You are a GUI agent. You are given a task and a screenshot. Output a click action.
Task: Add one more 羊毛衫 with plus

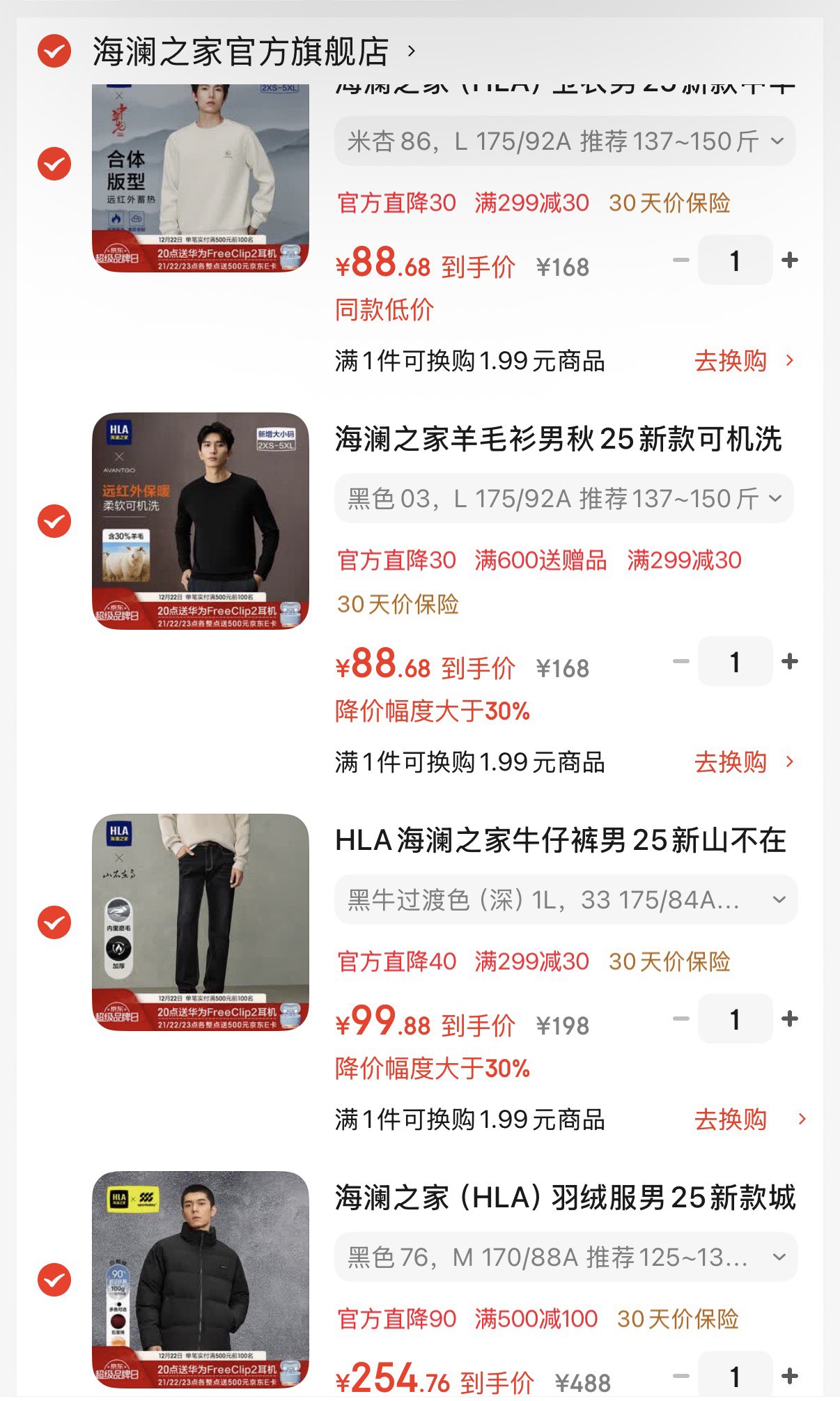(789, 662)
